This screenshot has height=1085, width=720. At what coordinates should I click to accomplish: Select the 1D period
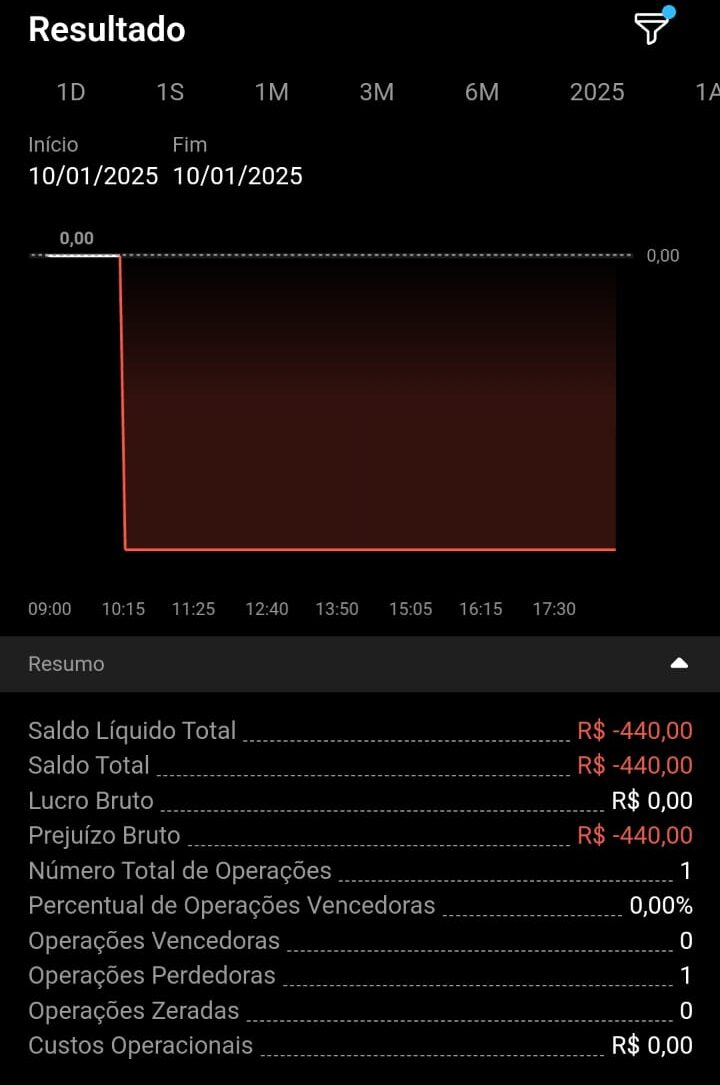point(71,92)
